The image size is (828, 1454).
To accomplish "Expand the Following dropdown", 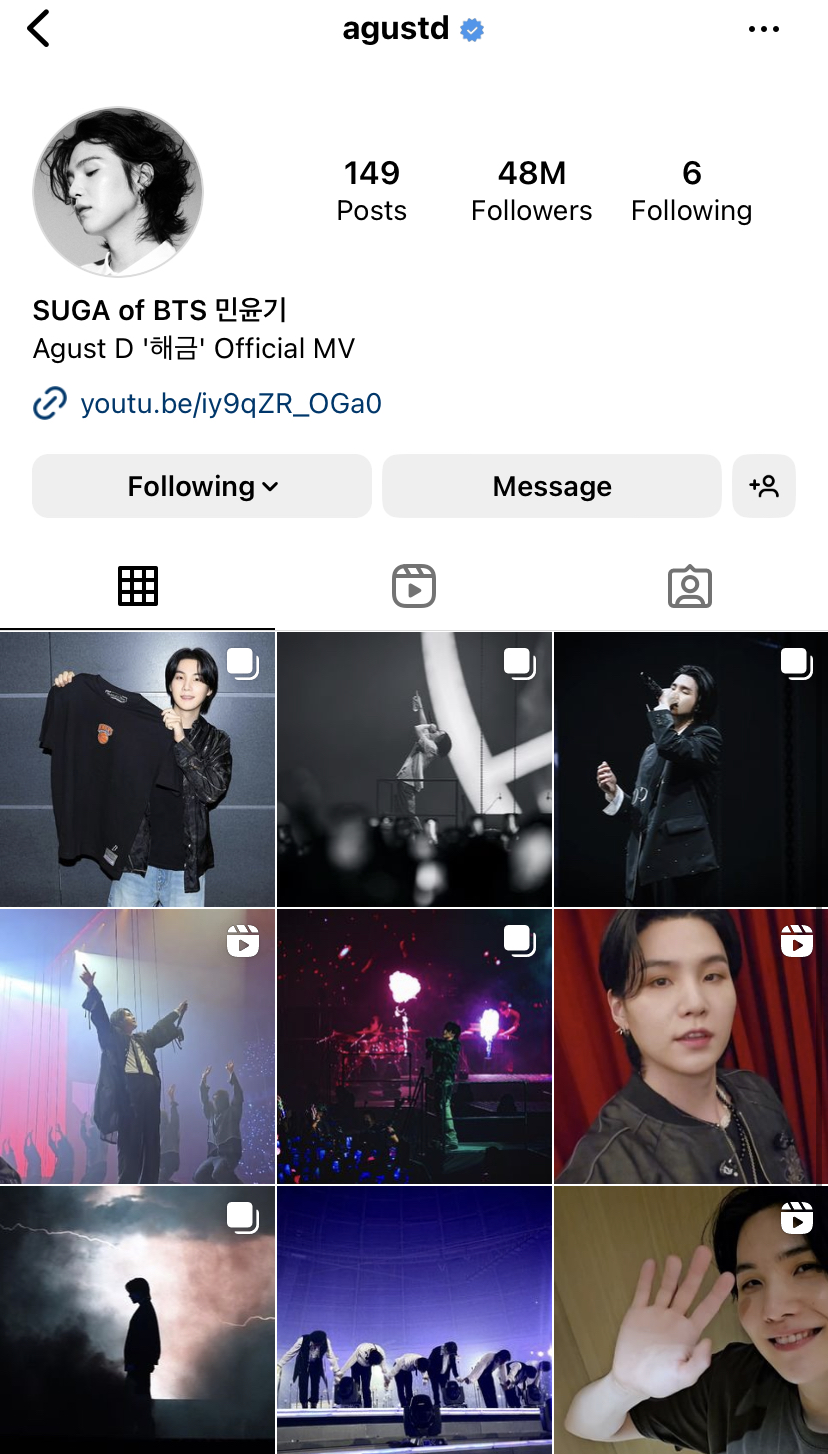I will tap(201, 486).
